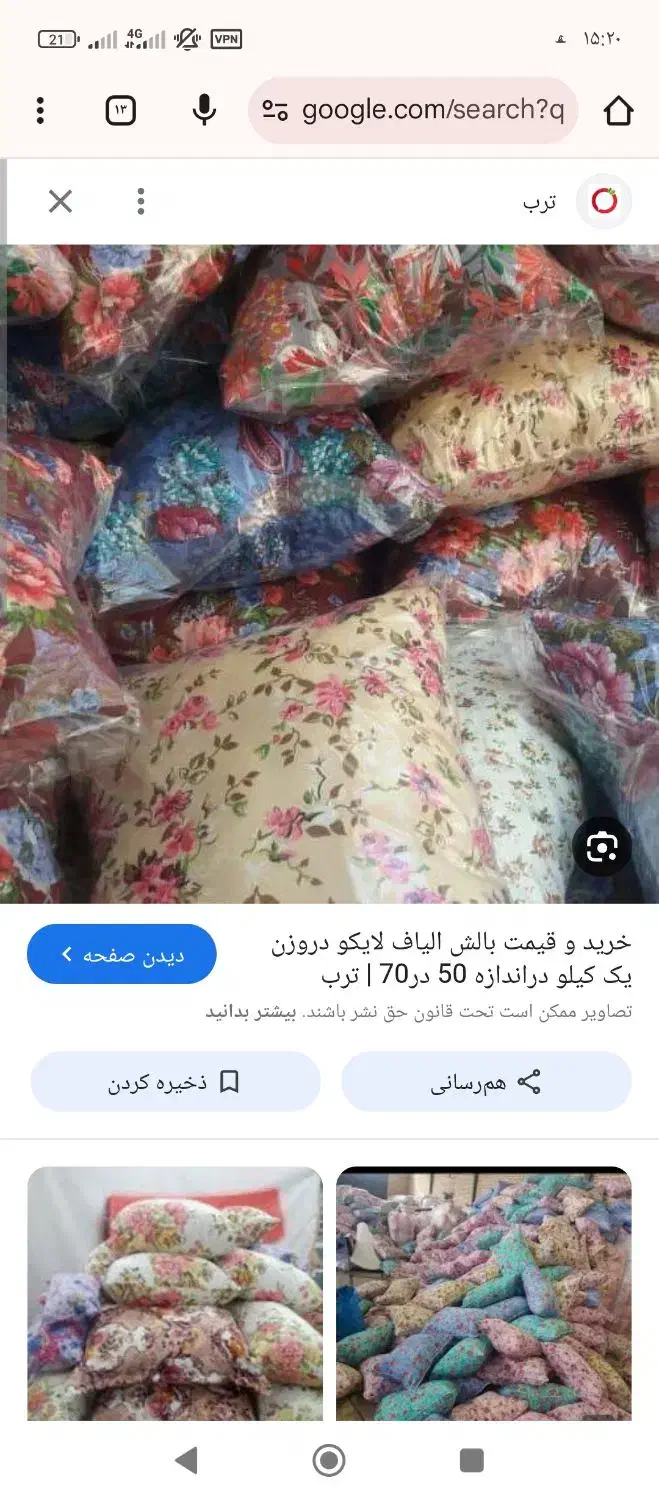Save the image with ذخیره کردن
Image resolution: width=659 pixels, height=1500 pixels.
pyautogui.click(x=175, y=1082)
